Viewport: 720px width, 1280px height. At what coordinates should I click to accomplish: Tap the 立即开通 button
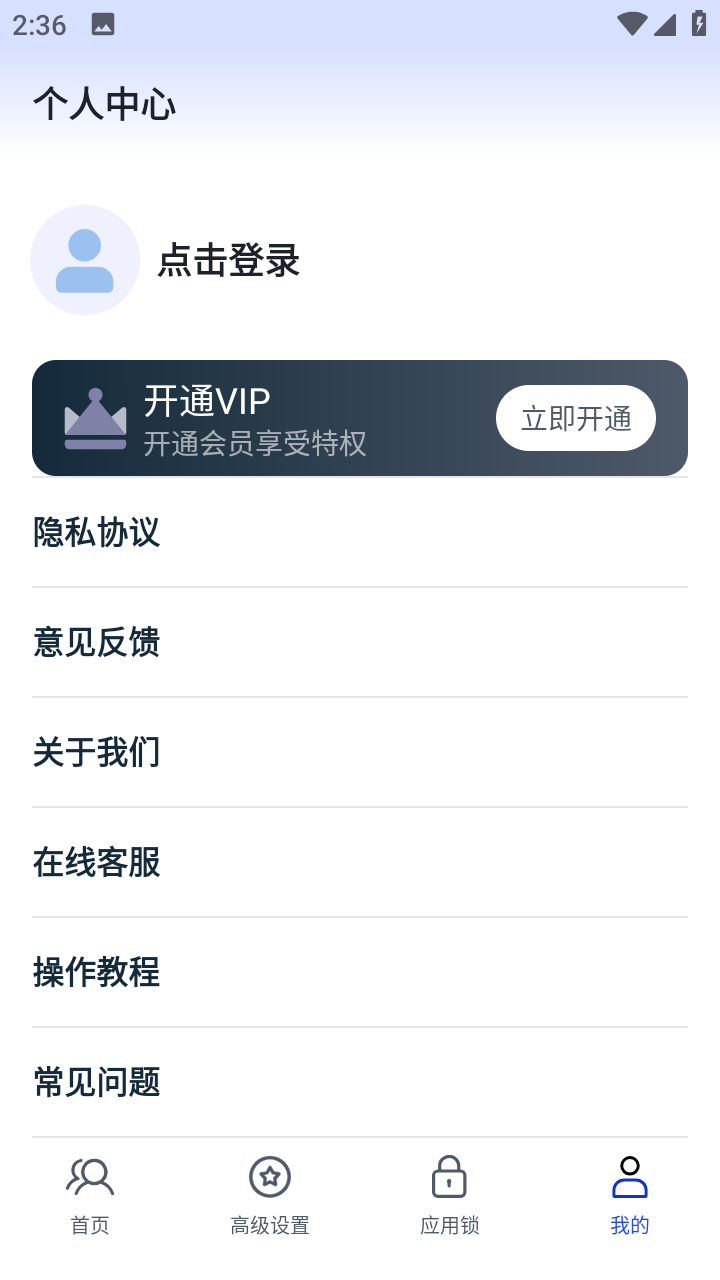tap(576, 417)
